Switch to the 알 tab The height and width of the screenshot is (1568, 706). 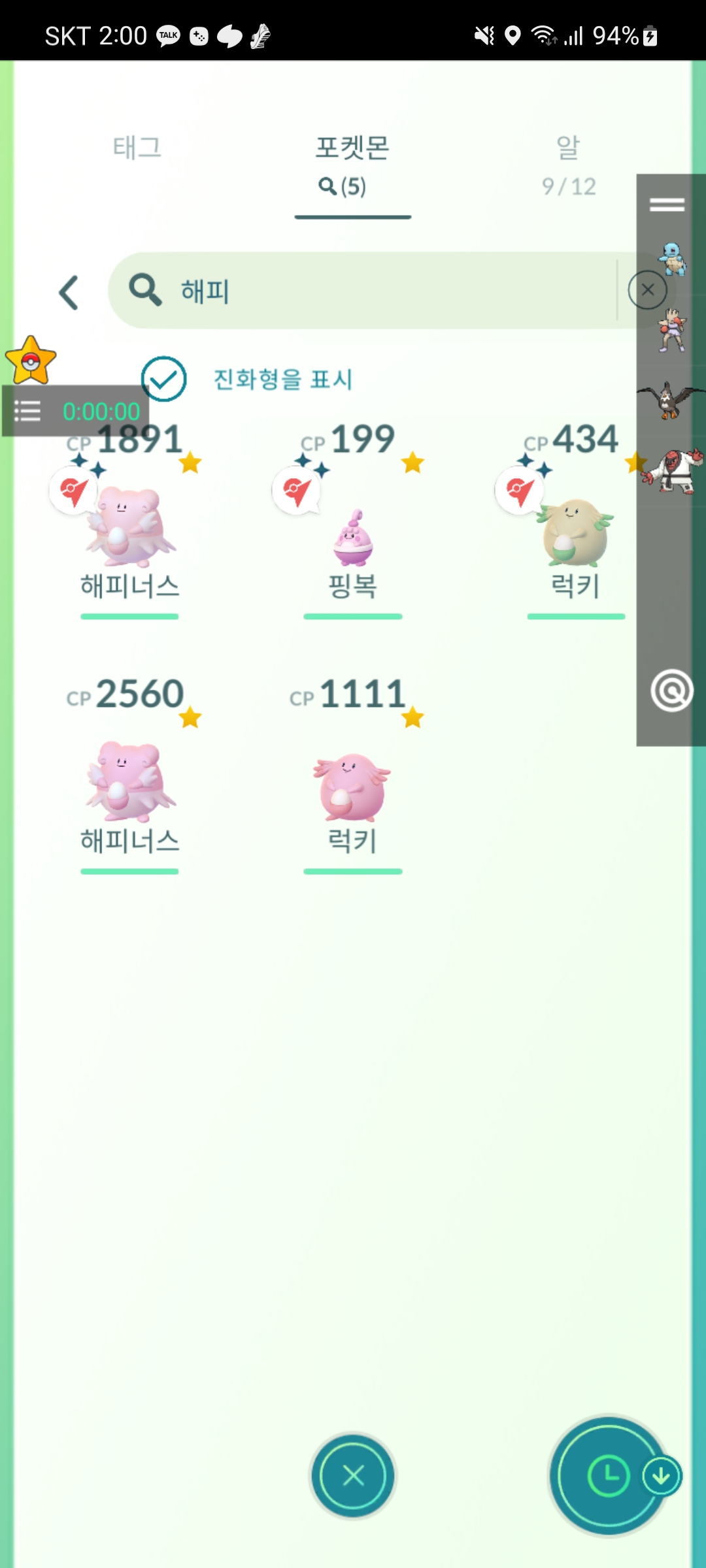pos(568,163)
